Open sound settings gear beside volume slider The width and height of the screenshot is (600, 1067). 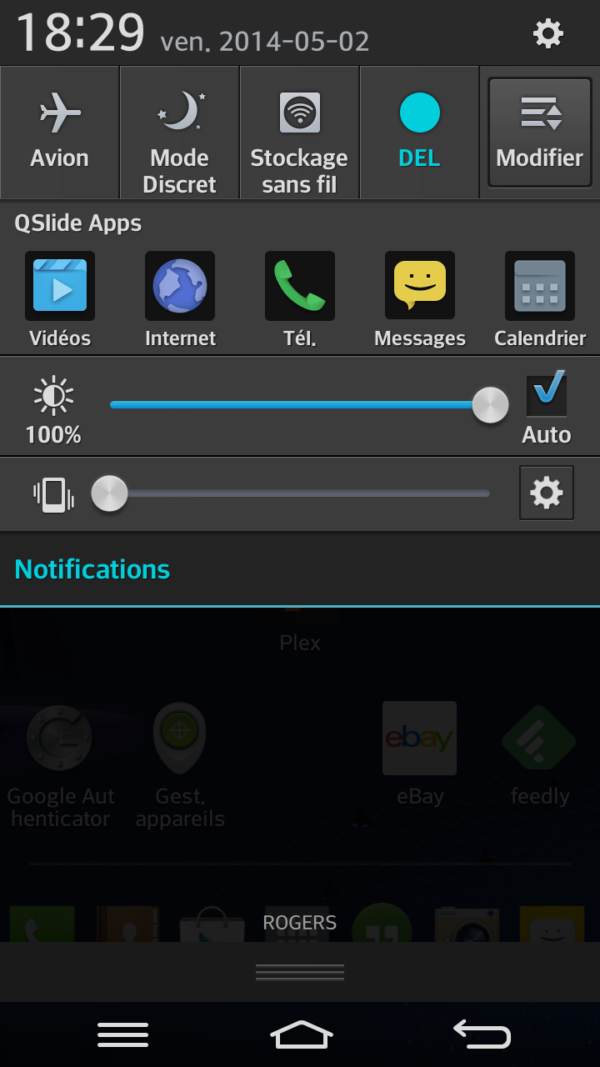[x=546, y=492]
